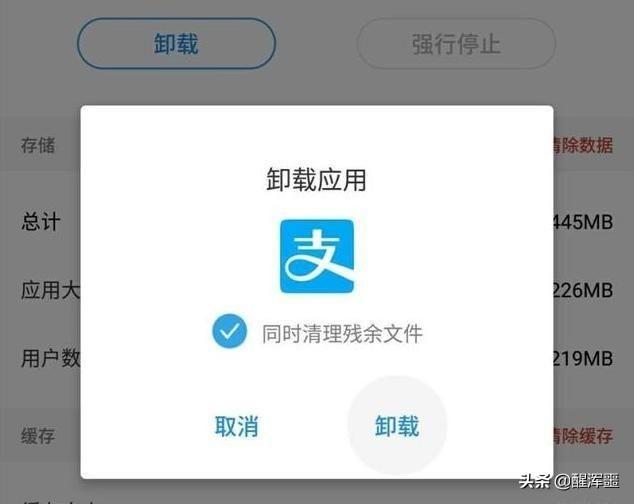Cancel the uninstall with 取消
This screenshot has width=634, height=504.
coord(237,426)
